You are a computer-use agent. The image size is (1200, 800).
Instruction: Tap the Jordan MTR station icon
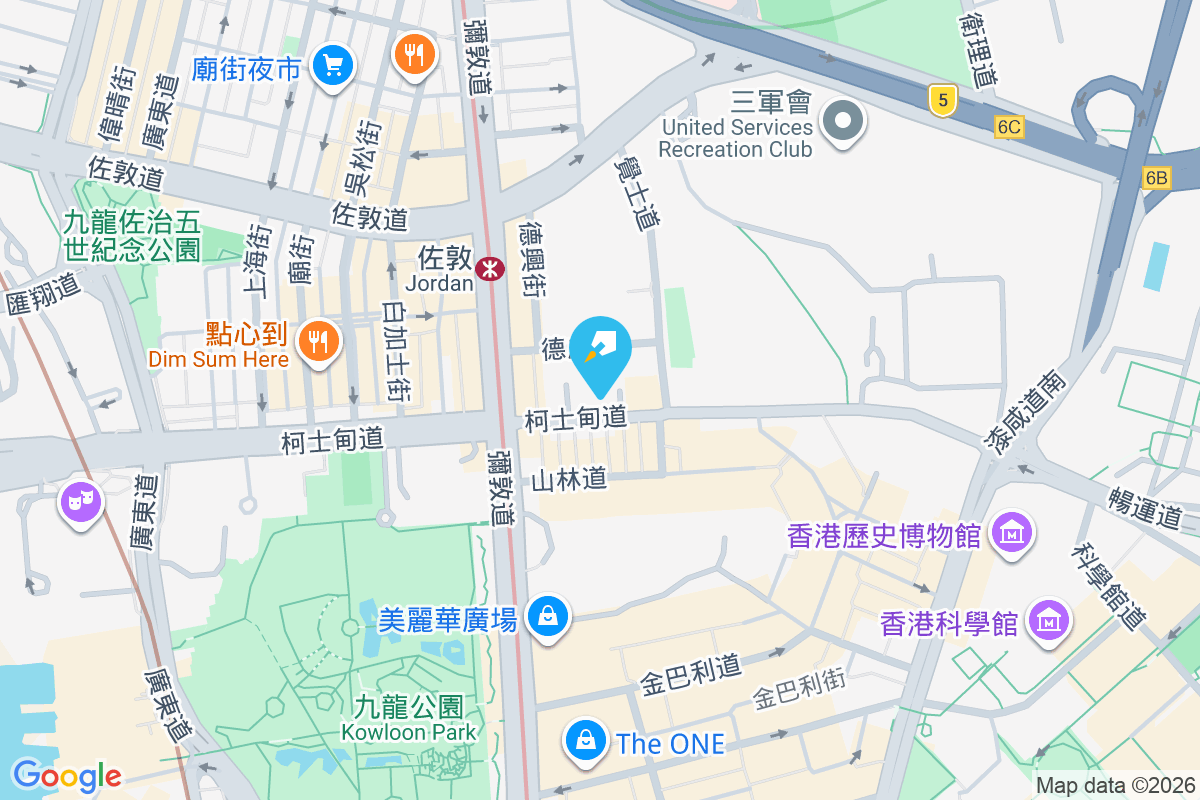[x=489, y=268]
